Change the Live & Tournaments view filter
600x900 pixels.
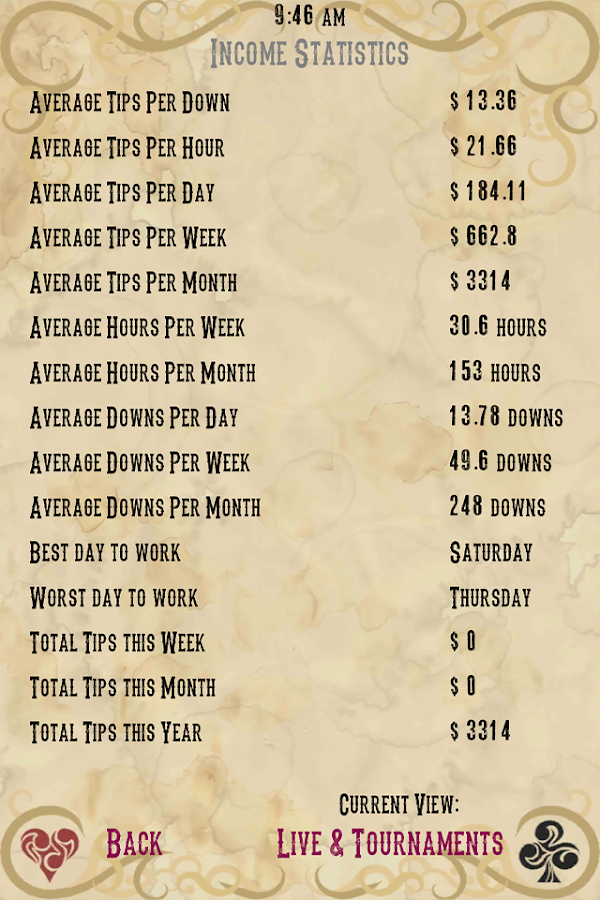tap(390, 843)
